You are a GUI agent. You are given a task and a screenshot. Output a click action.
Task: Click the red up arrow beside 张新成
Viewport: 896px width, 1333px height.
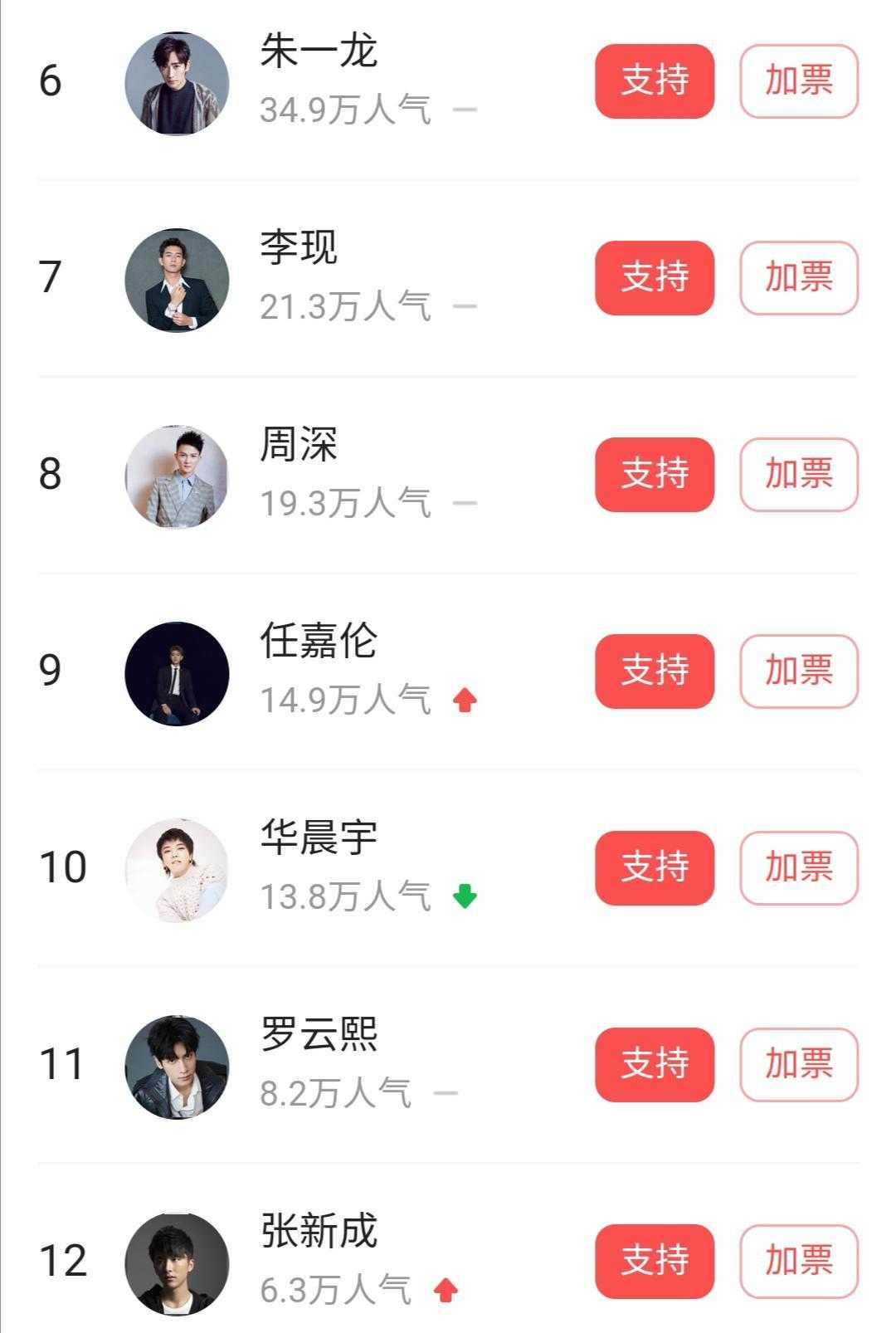tap(446, 1288)
